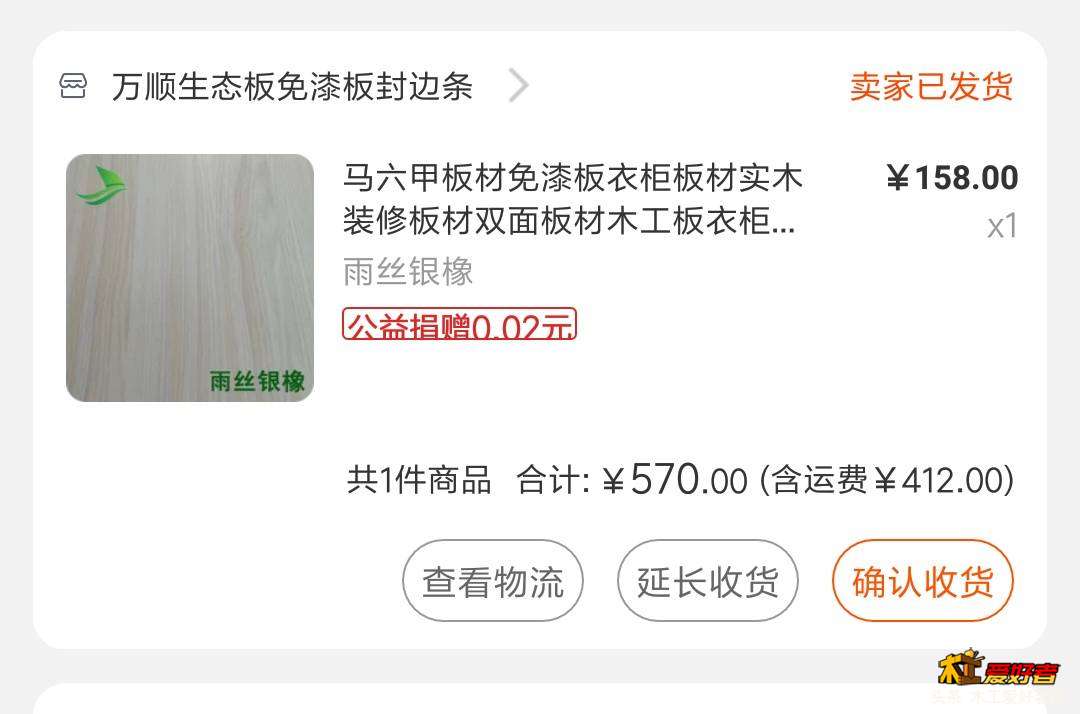This screenshot has height=714, width=1080.
Task: Open the 万顺生态板免漆板封边条 store page
Action: 292,87
